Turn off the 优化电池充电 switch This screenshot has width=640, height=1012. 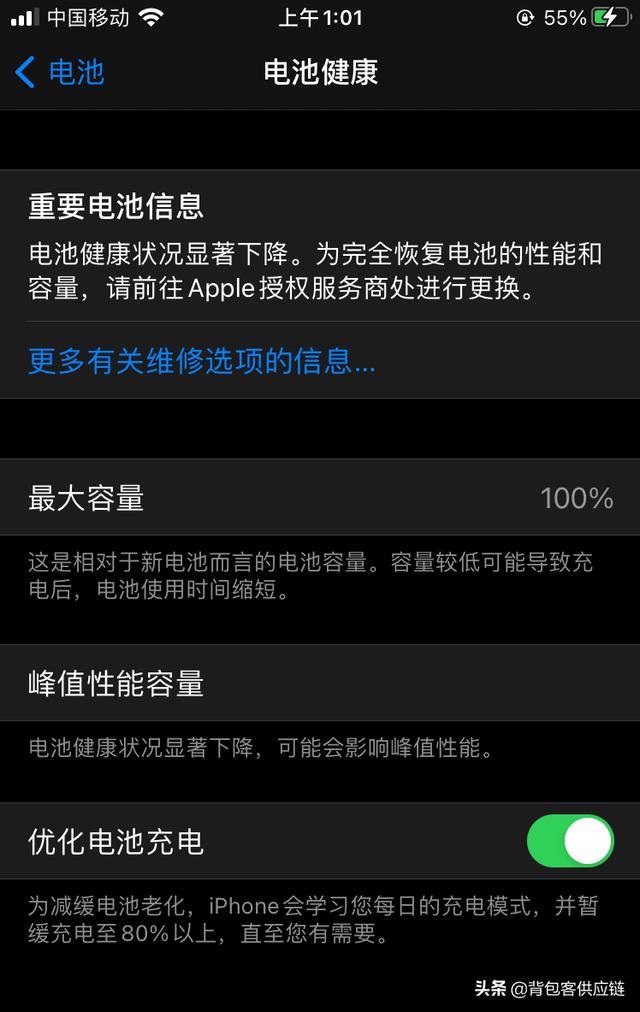point(570,841)
